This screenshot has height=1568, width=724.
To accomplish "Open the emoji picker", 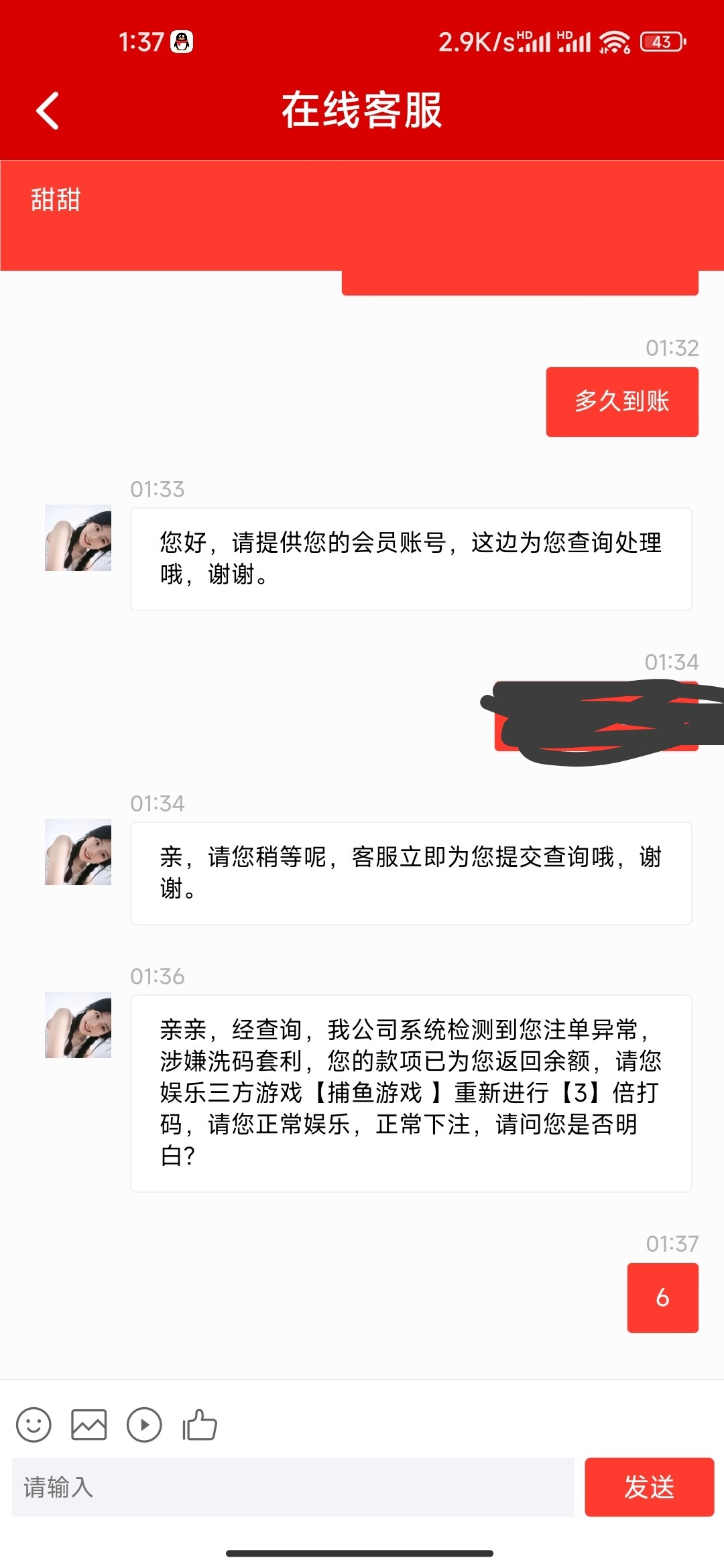I will pyautogui.click(x=34, y=1425).
